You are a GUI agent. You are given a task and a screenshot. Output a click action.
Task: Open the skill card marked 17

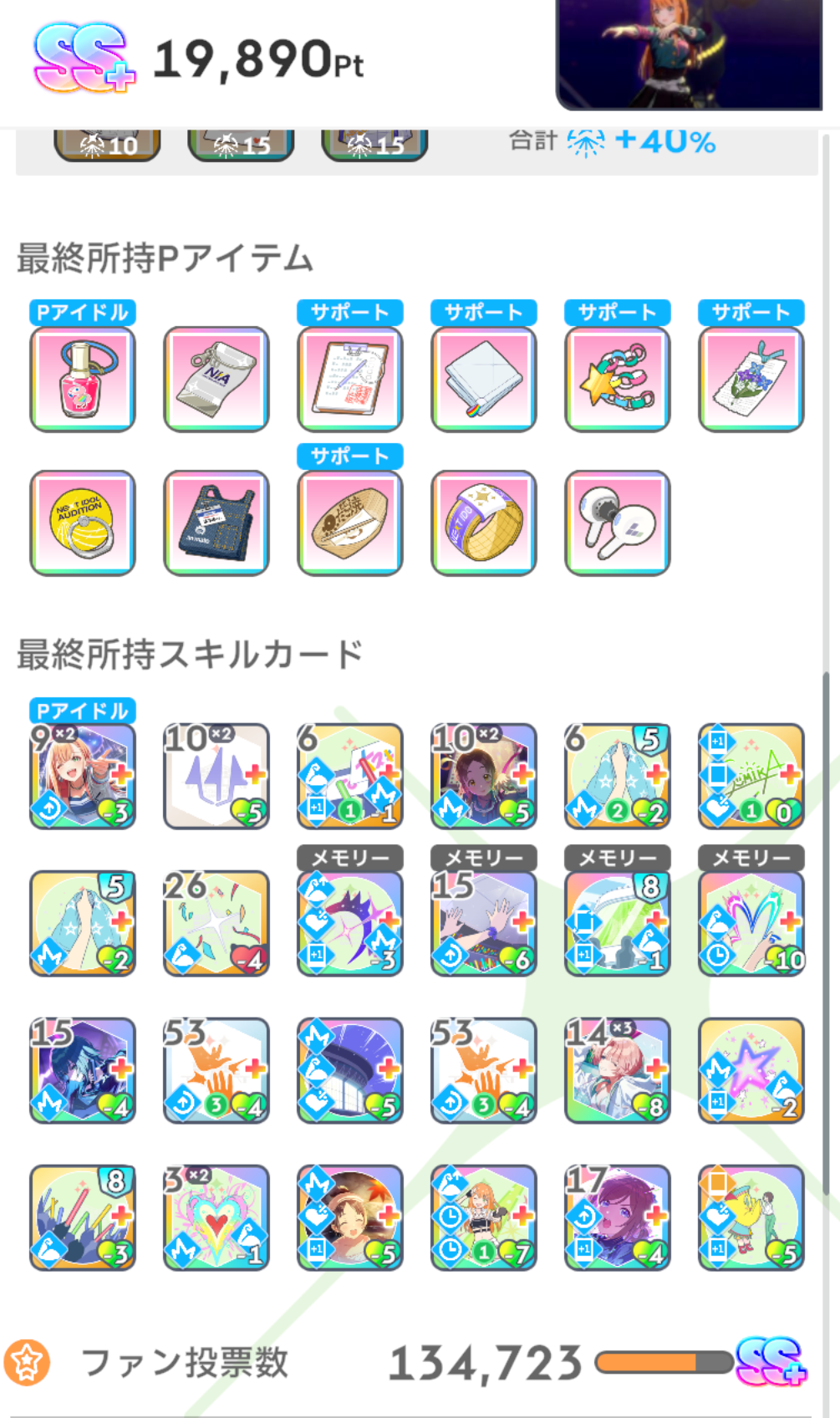(618, 1217)
